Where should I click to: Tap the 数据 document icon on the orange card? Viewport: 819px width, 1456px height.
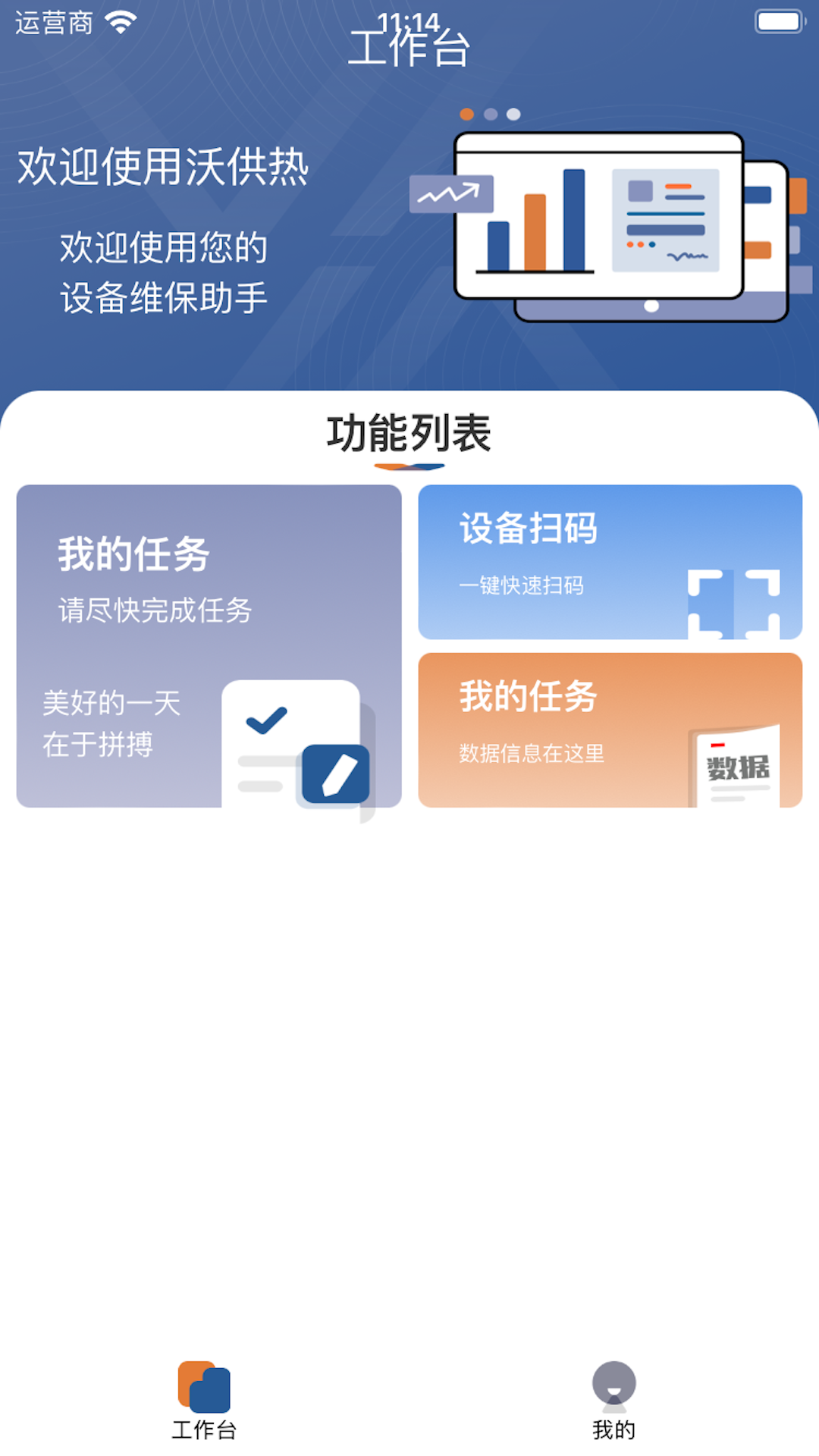pos(739,766)
